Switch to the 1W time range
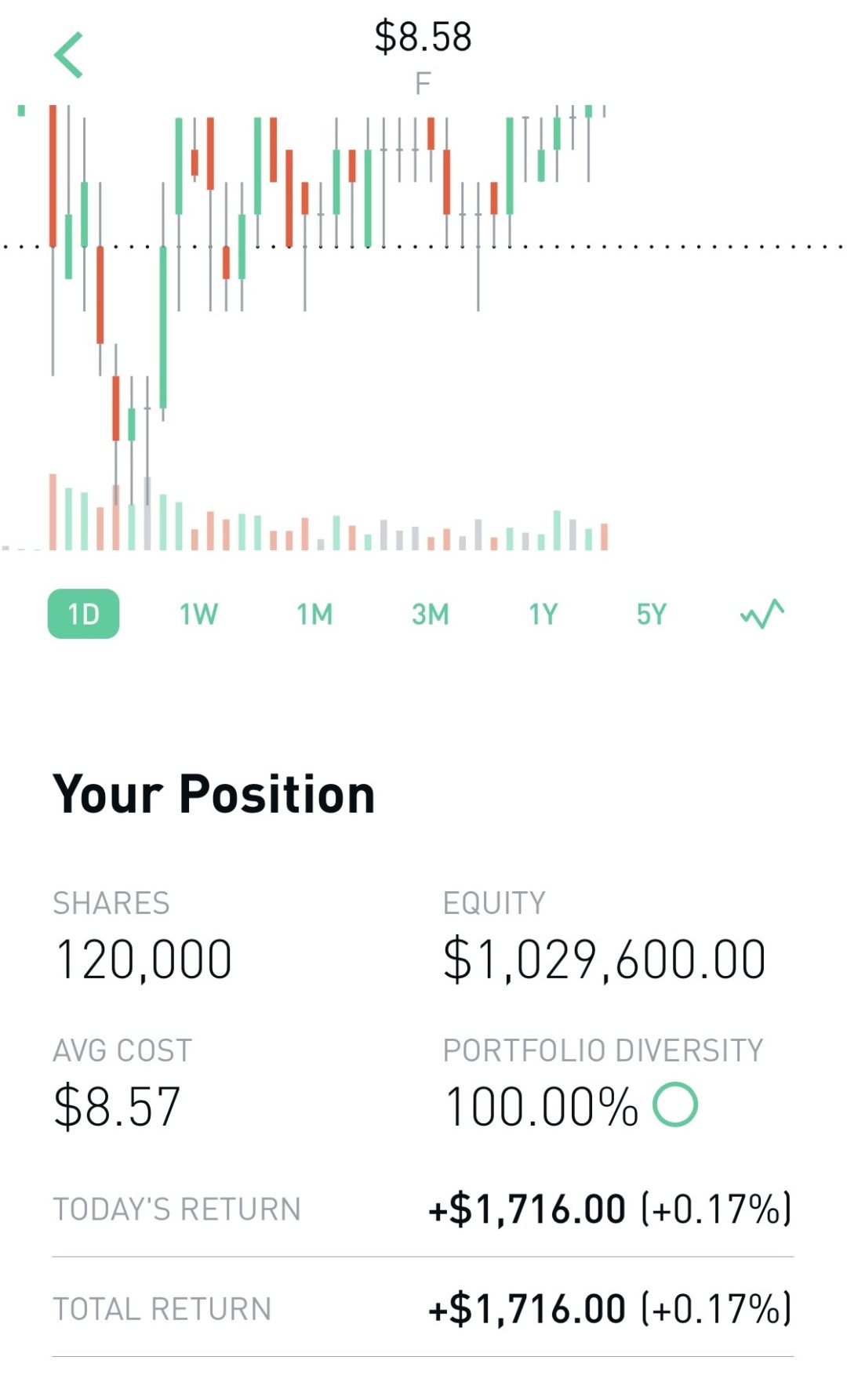 pyautogui.click(x=198, y=614)
